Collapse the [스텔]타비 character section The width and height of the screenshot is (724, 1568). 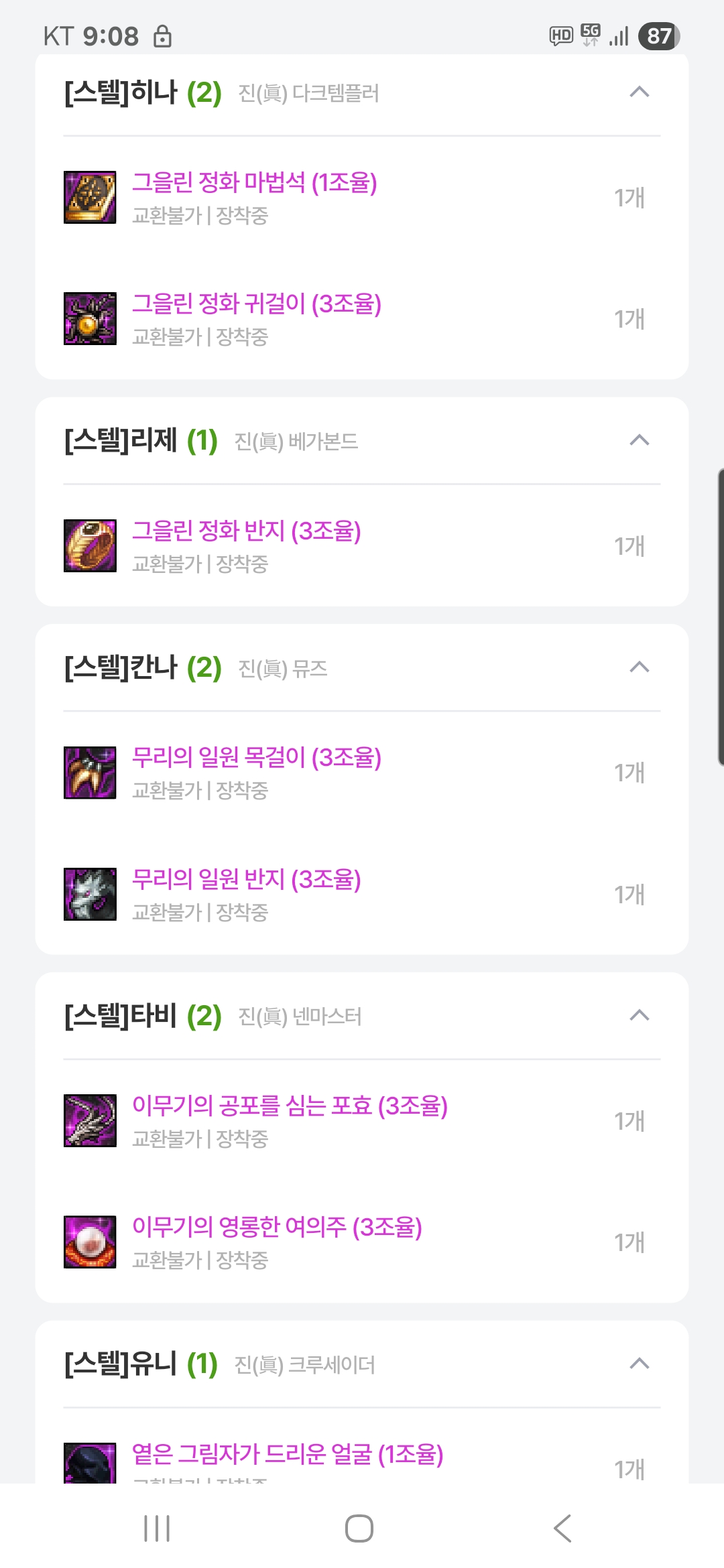640,1016
